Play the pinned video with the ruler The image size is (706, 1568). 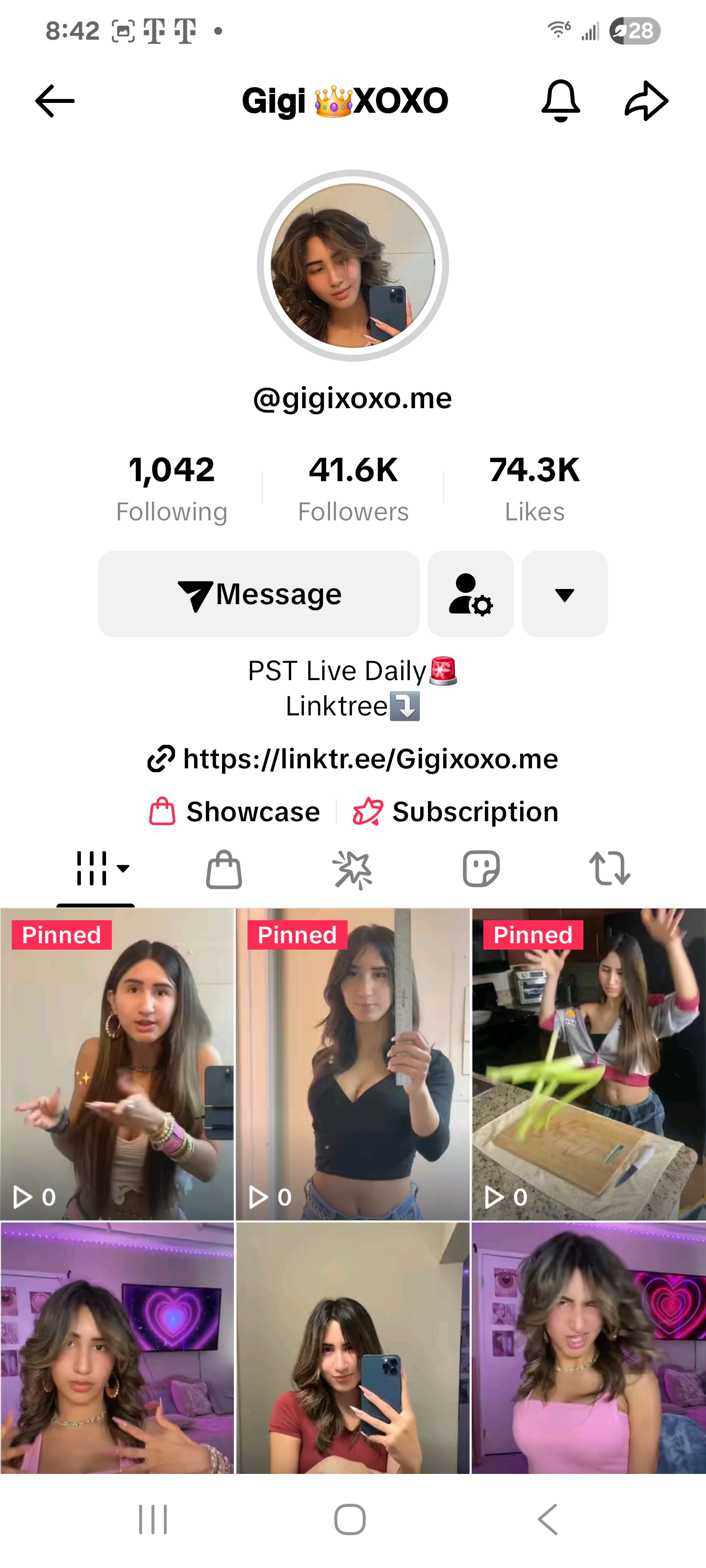point(353,1064)
